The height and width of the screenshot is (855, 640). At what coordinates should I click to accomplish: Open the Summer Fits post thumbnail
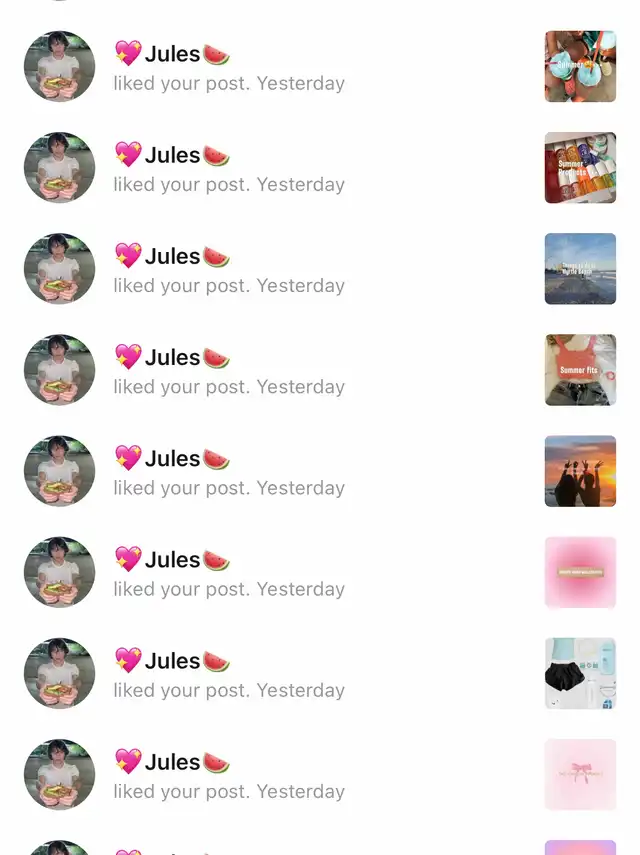(x=580, y=369)
